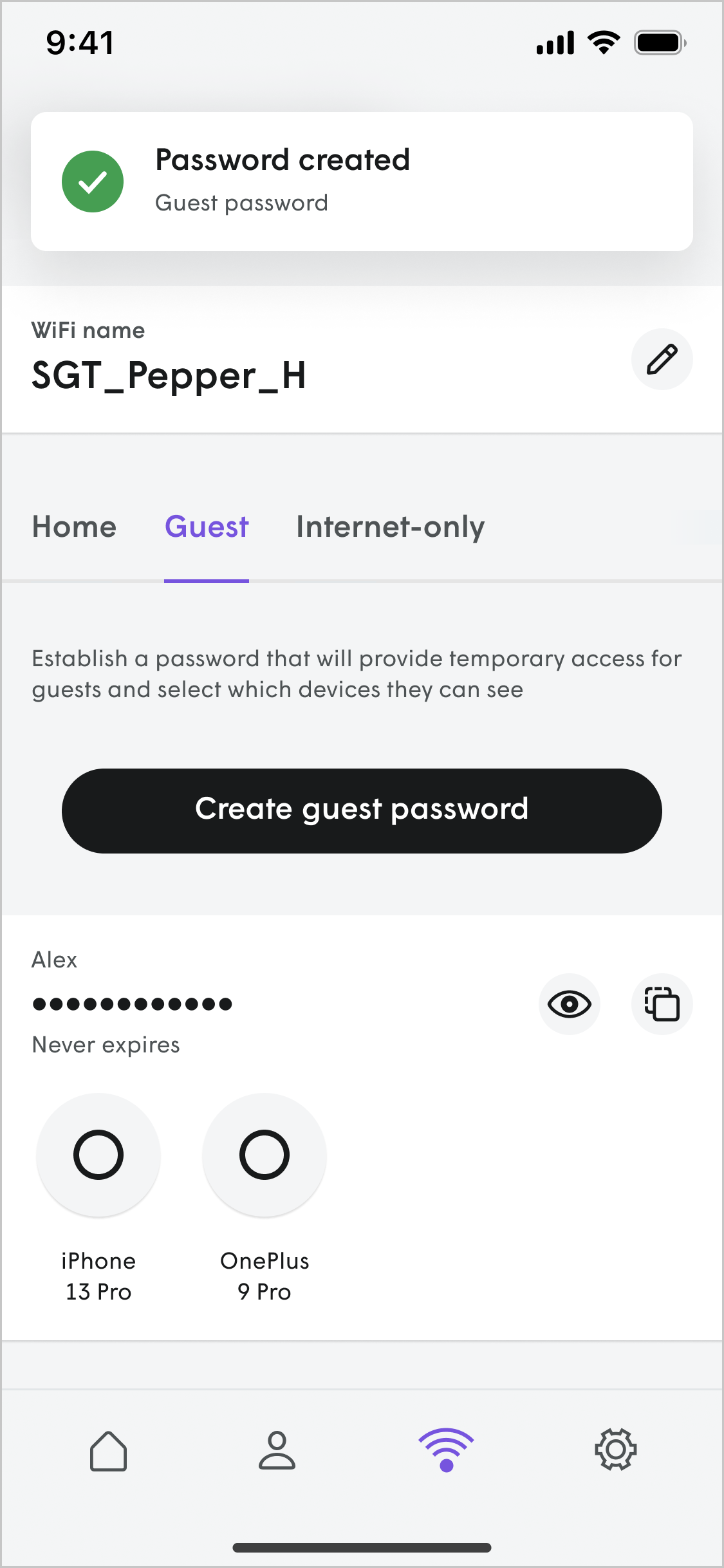Open the WiFi section in bottom navigation
The width and height of the screenshot is (724, 1568).
click(x=445, y=1451)
